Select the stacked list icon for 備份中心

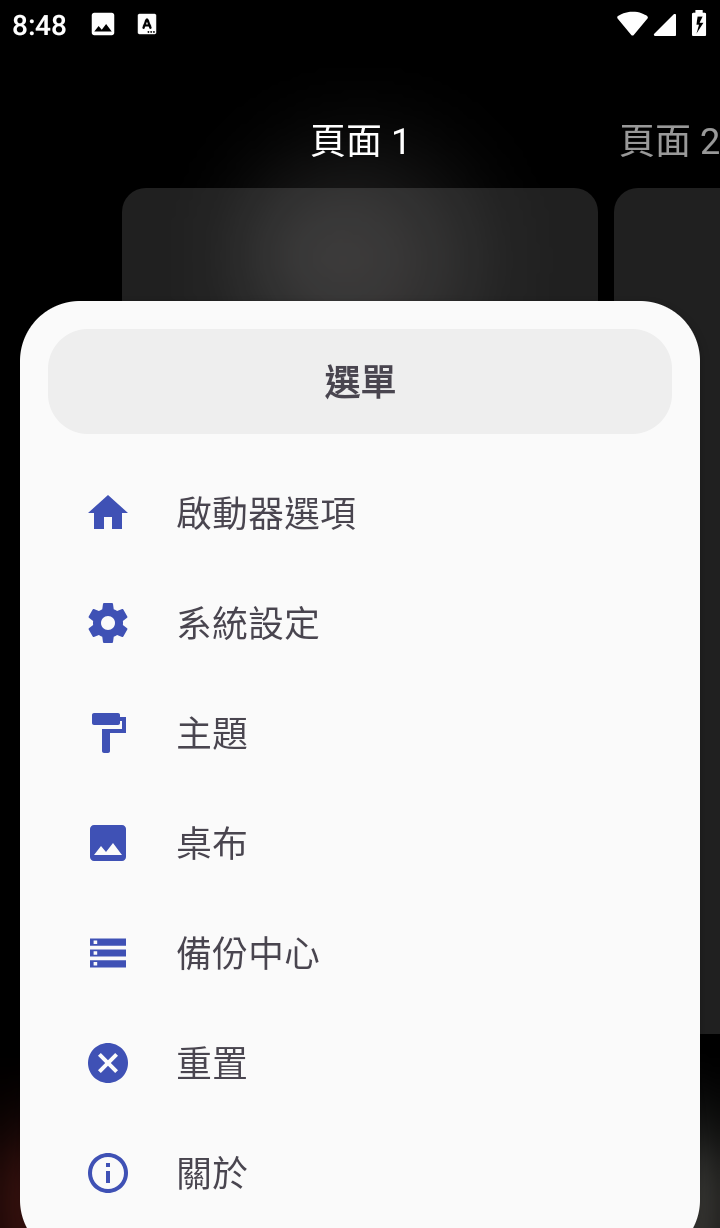tap(107, 953)
